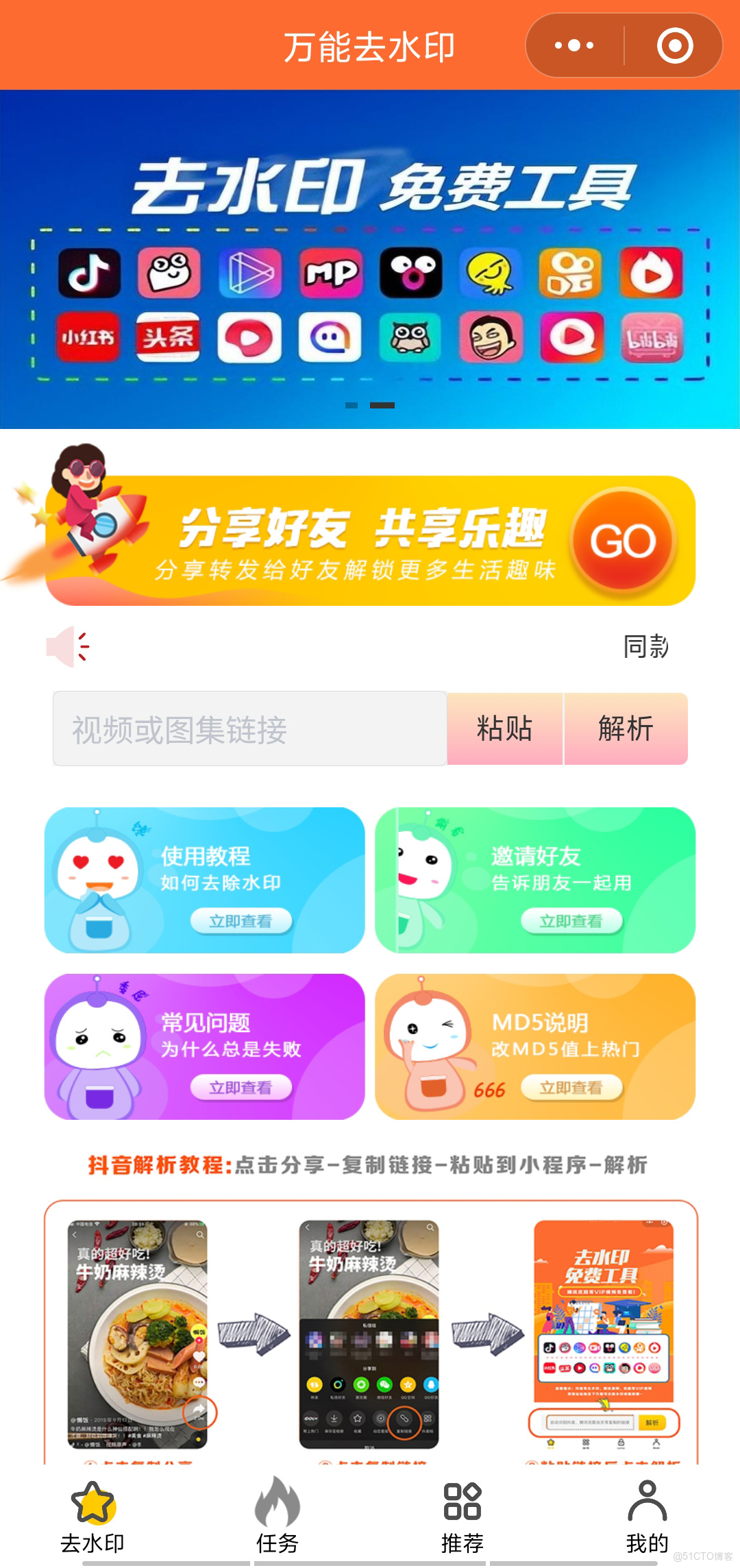Select the second carousel indicator dot
This screenshot has width=740, height=1568.
381,405
